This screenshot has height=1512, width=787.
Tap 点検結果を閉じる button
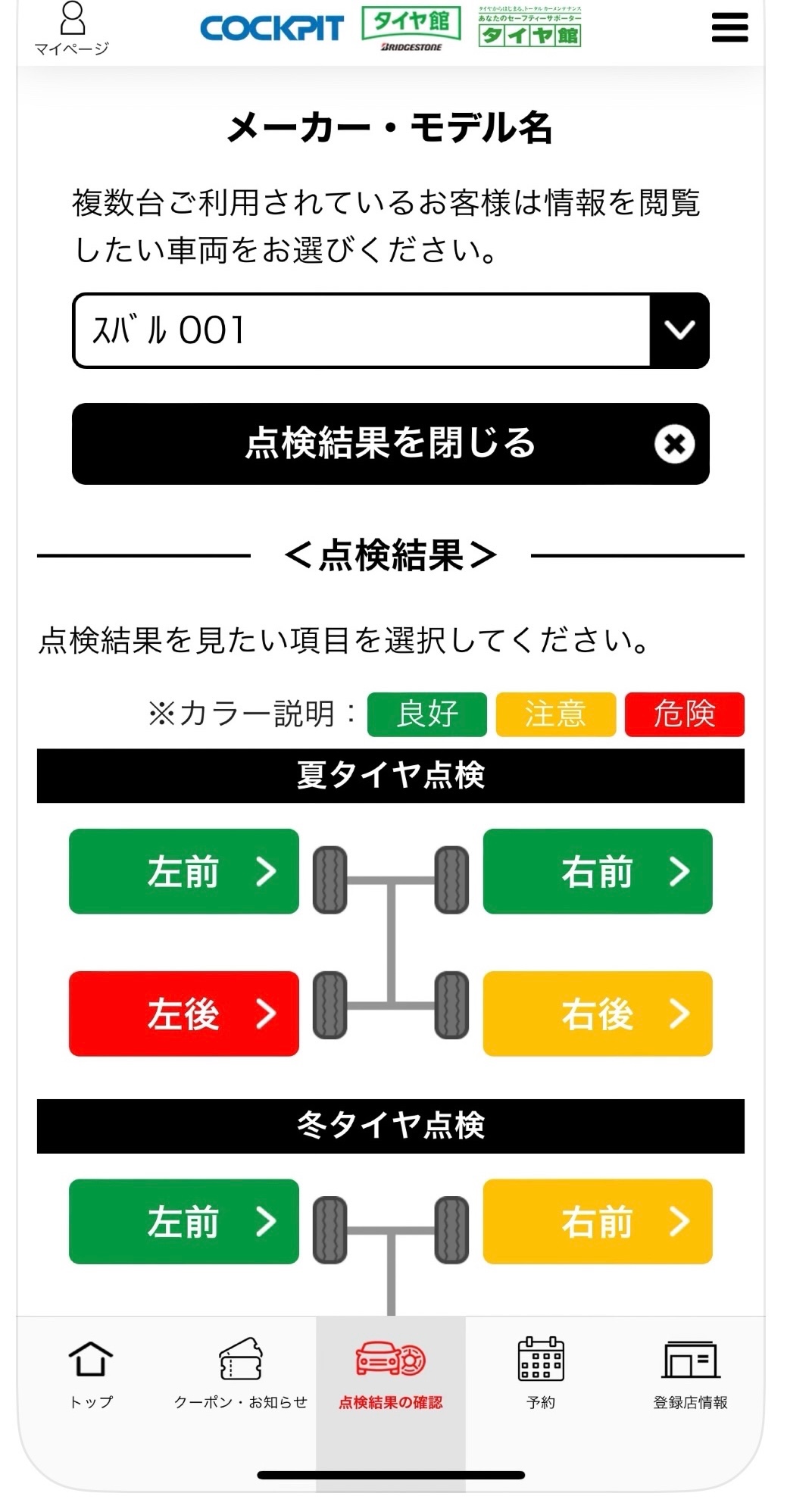390,444
